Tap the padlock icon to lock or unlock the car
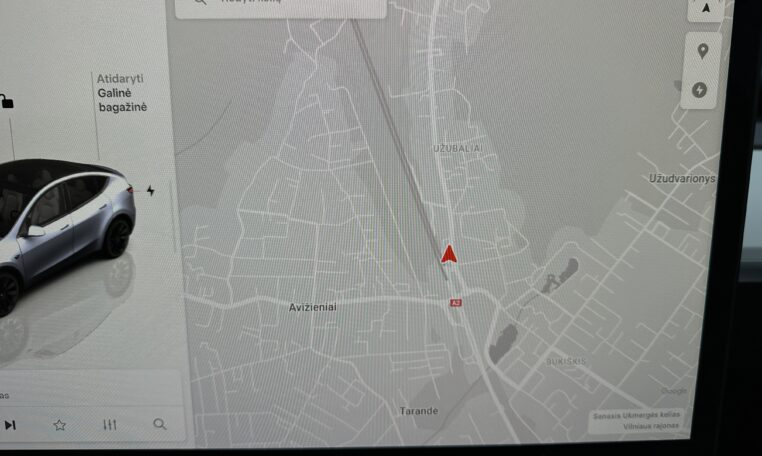The height and width of the screenshot is (456, 762). [8, 100]
